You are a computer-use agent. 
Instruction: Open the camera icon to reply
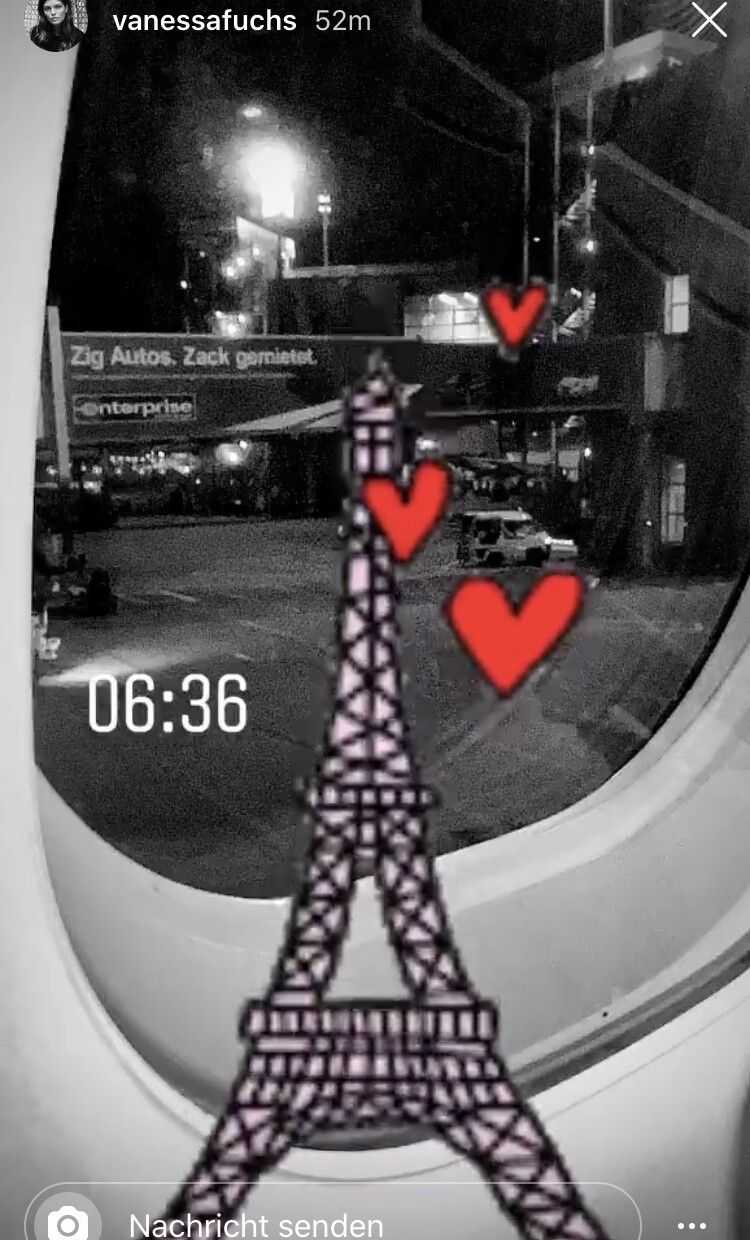(68, 1223)
